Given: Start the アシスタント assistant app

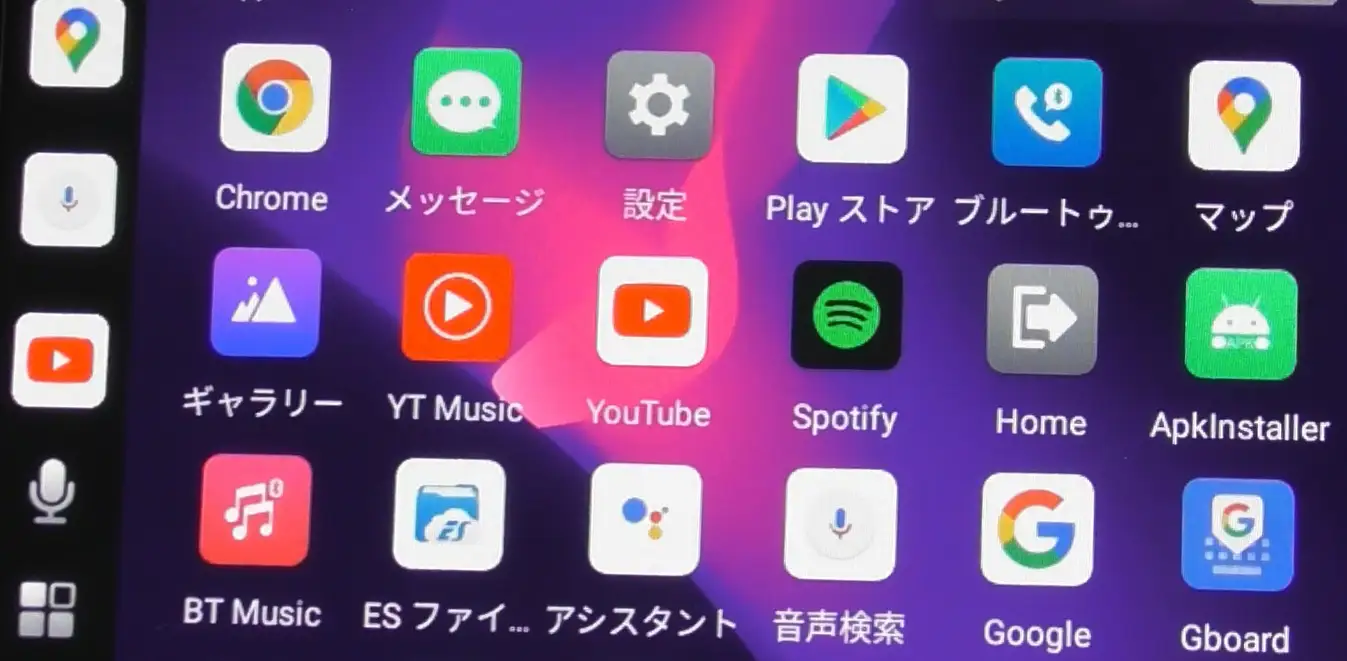Looking at the screenshot, I should click(645, 519).
